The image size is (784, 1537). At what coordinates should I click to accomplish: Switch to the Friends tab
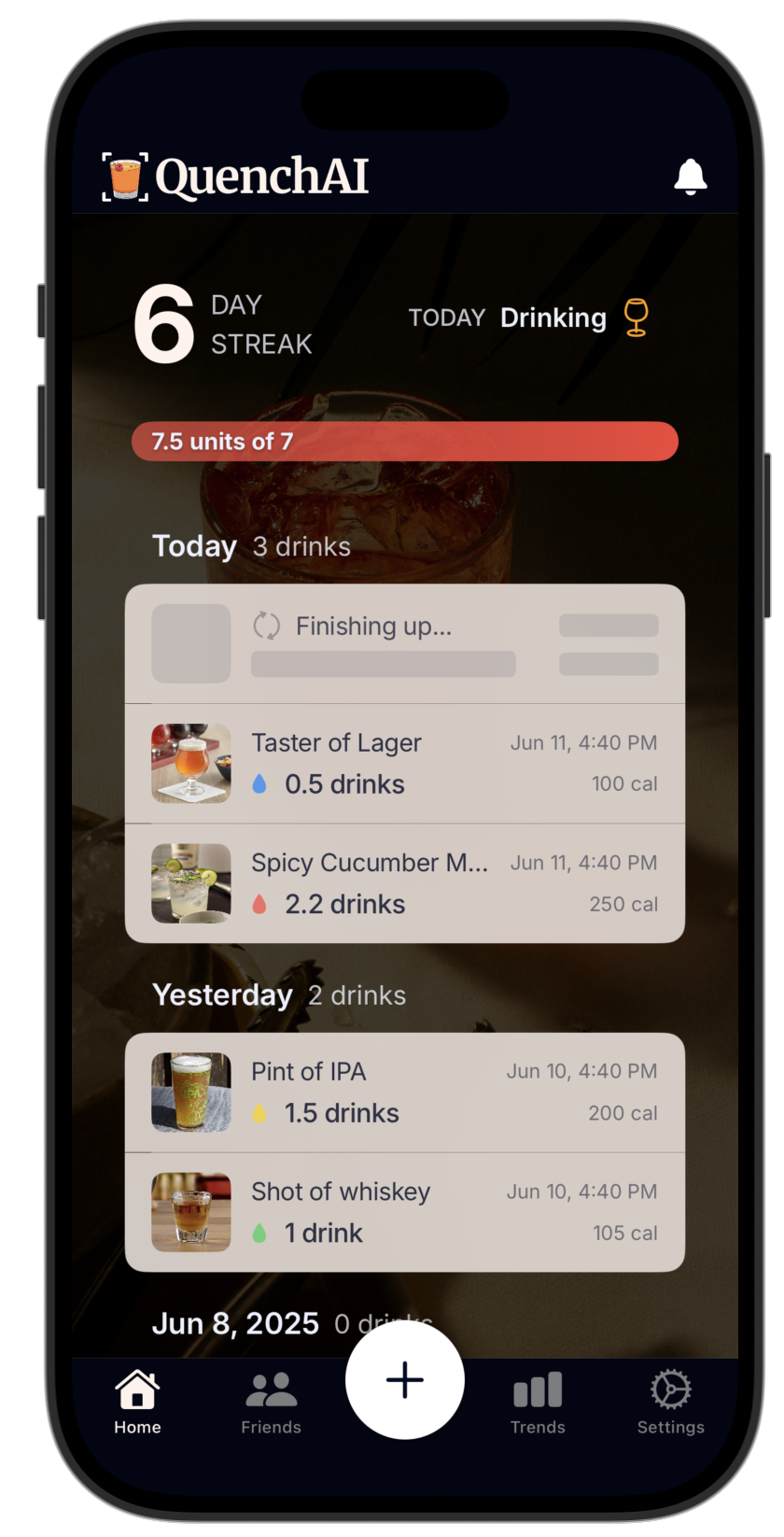[x=271, y=1401]
